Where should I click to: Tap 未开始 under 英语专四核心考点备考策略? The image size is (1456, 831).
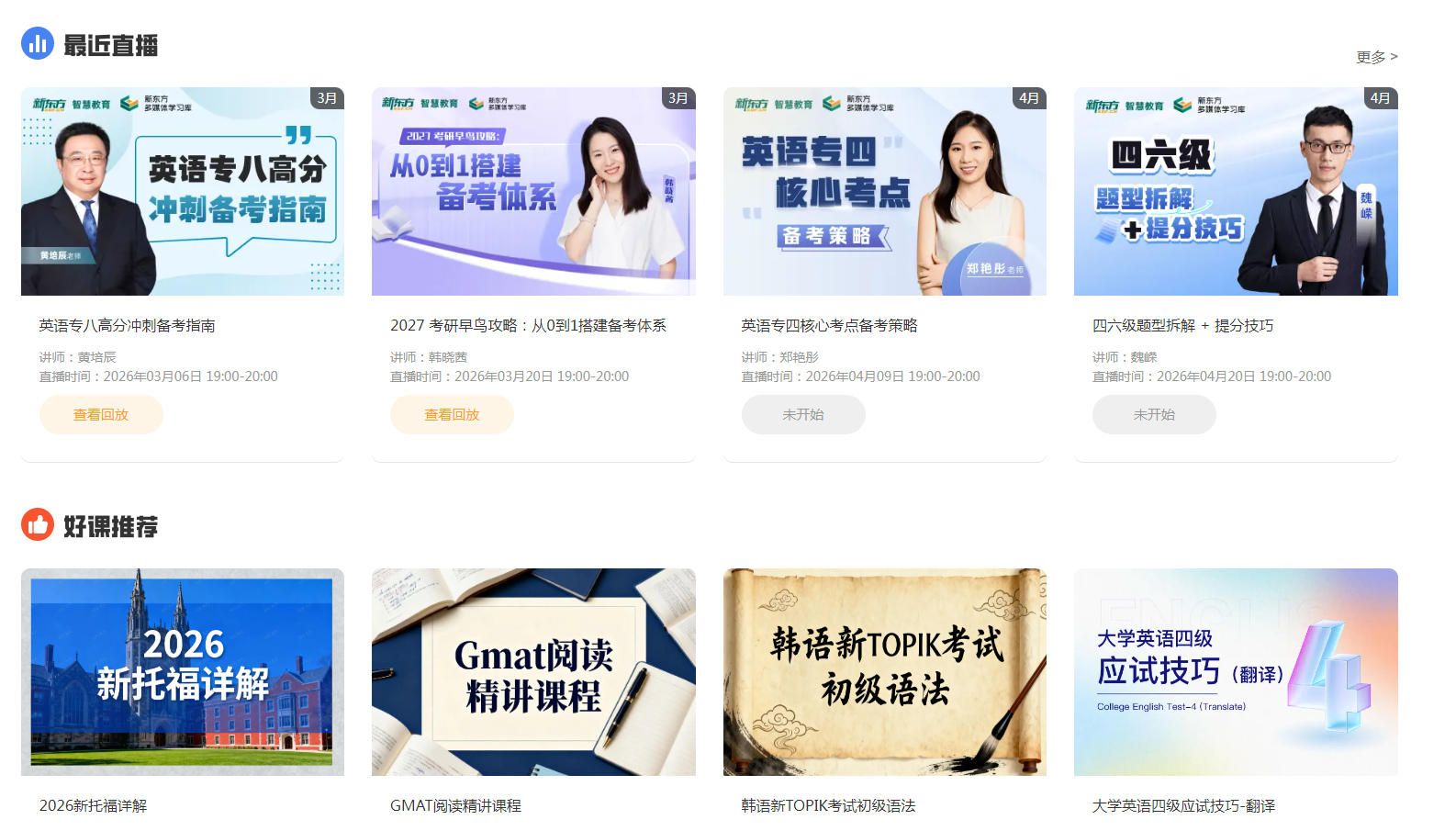803,415
